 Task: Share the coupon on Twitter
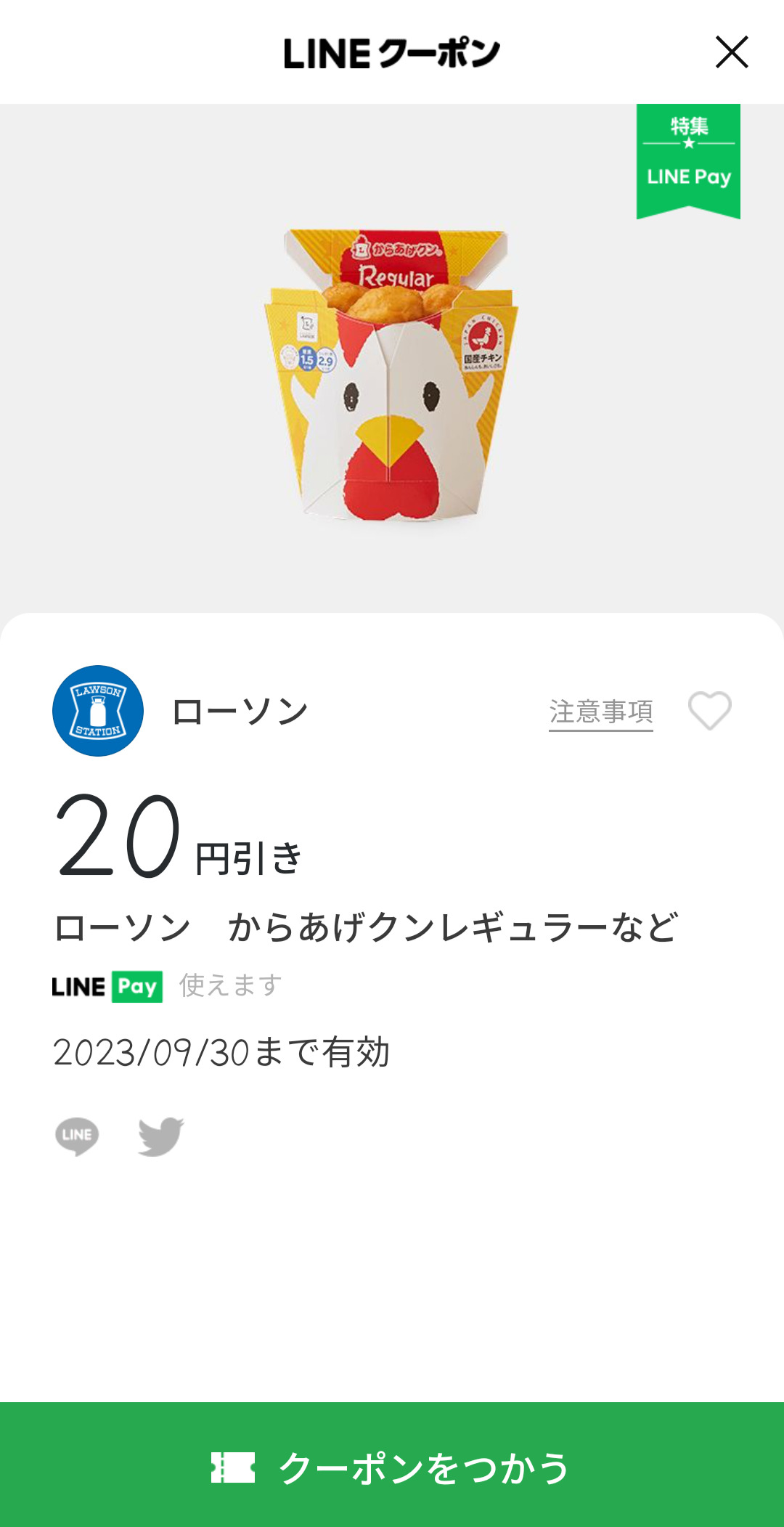(160, 1136)
